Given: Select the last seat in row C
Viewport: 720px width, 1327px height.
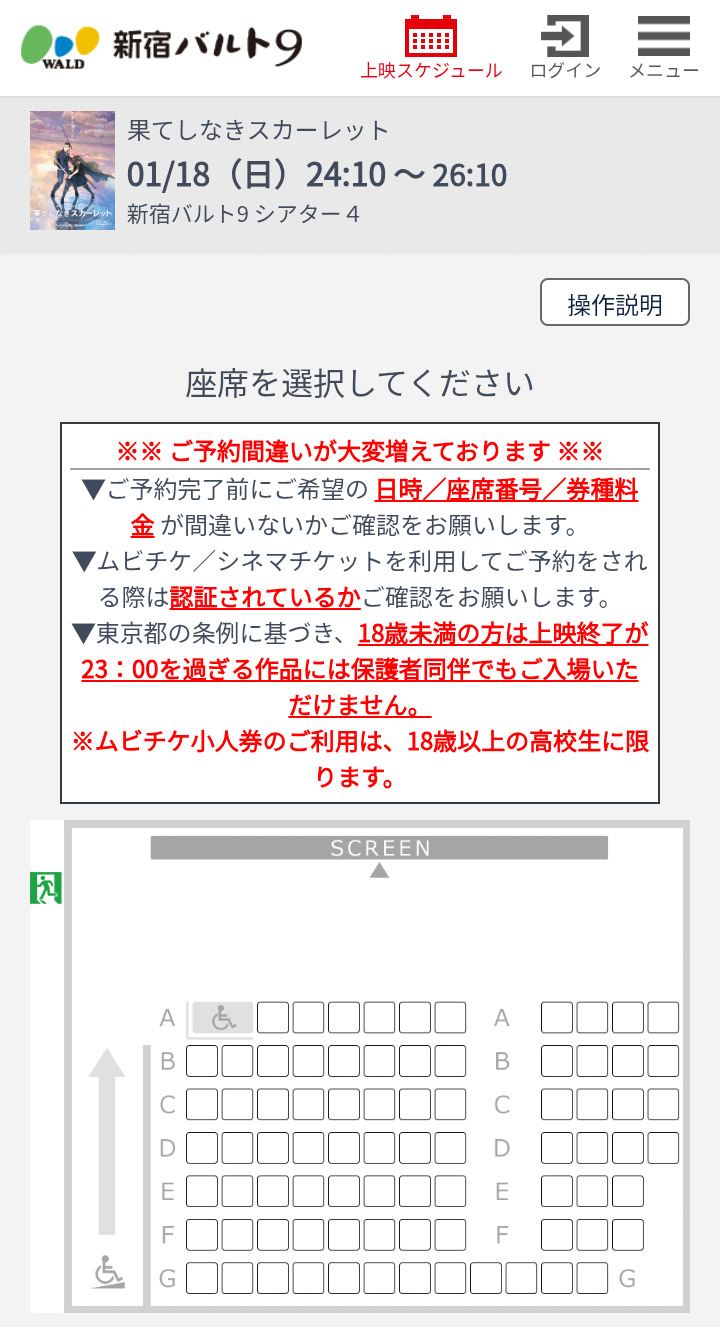Looking at the screenshot, I should (663, 1104).
